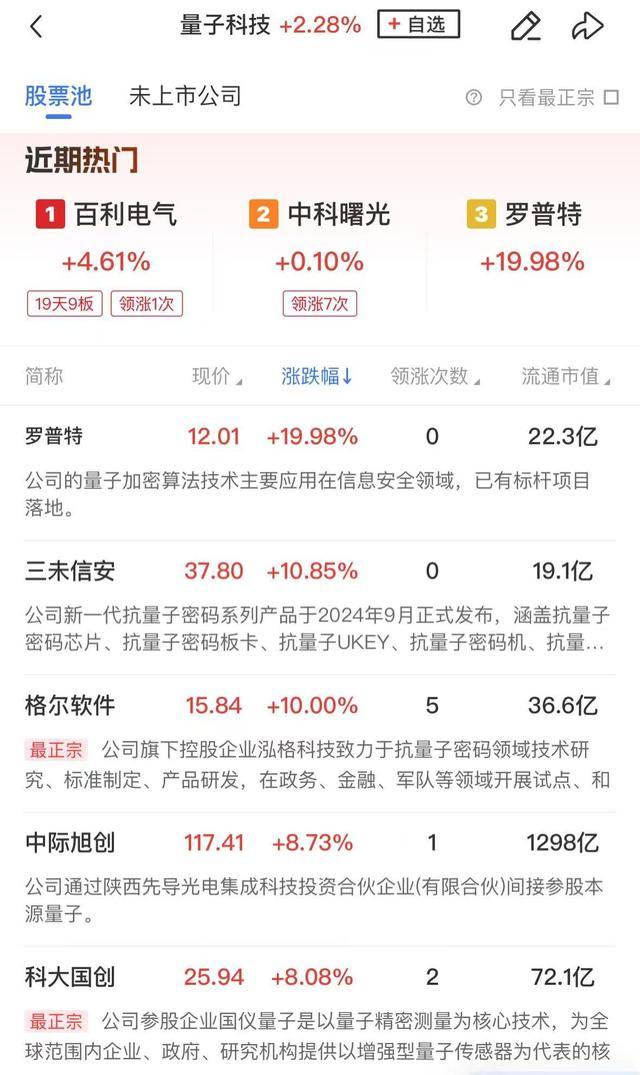Open the help icon beside 只看最正宗
The width and height of the screenshot is (640, 1075).
pos(473,97)
